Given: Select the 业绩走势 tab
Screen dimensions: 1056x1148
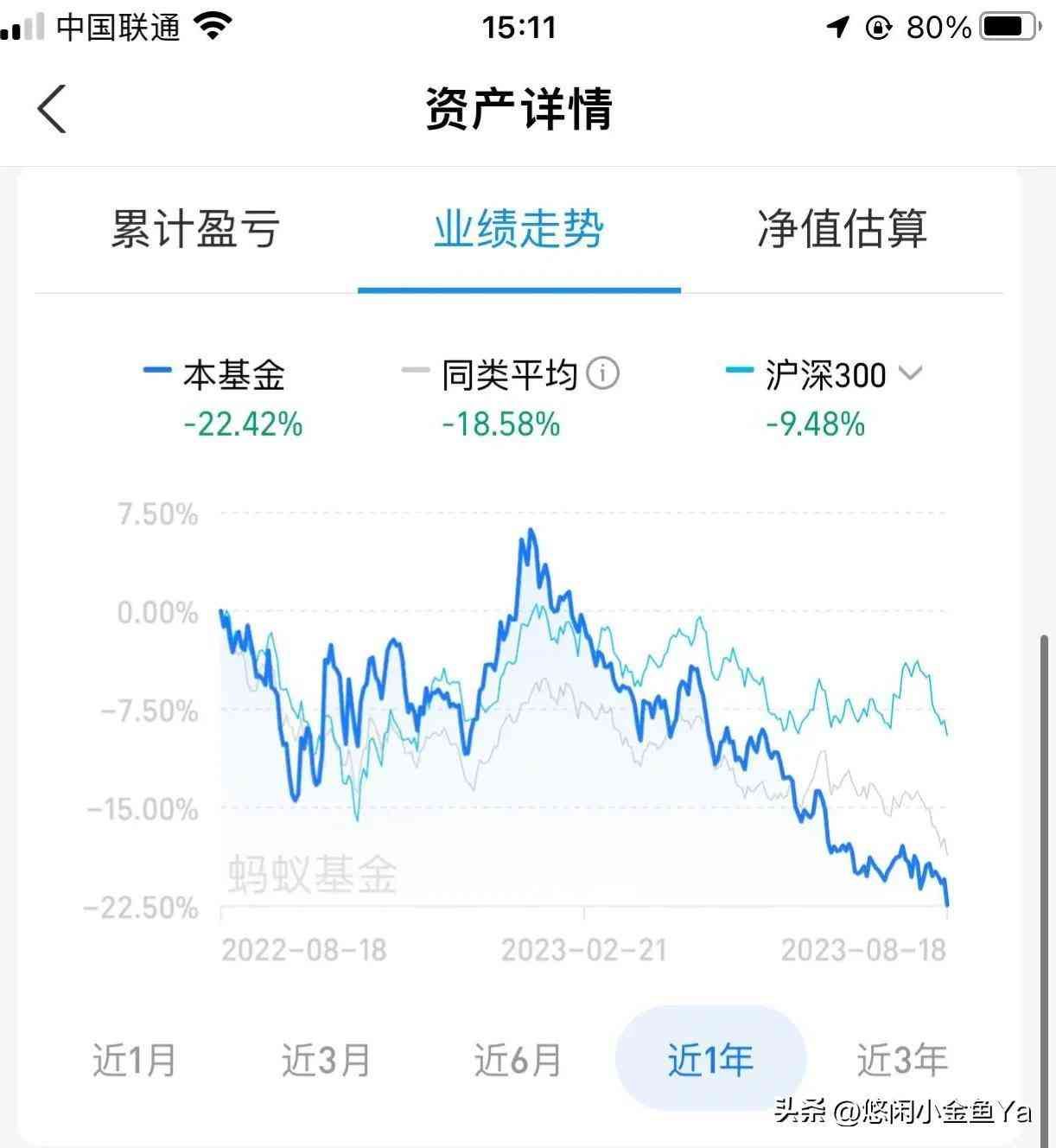Looking at the screenshot, I should [518, 229].
